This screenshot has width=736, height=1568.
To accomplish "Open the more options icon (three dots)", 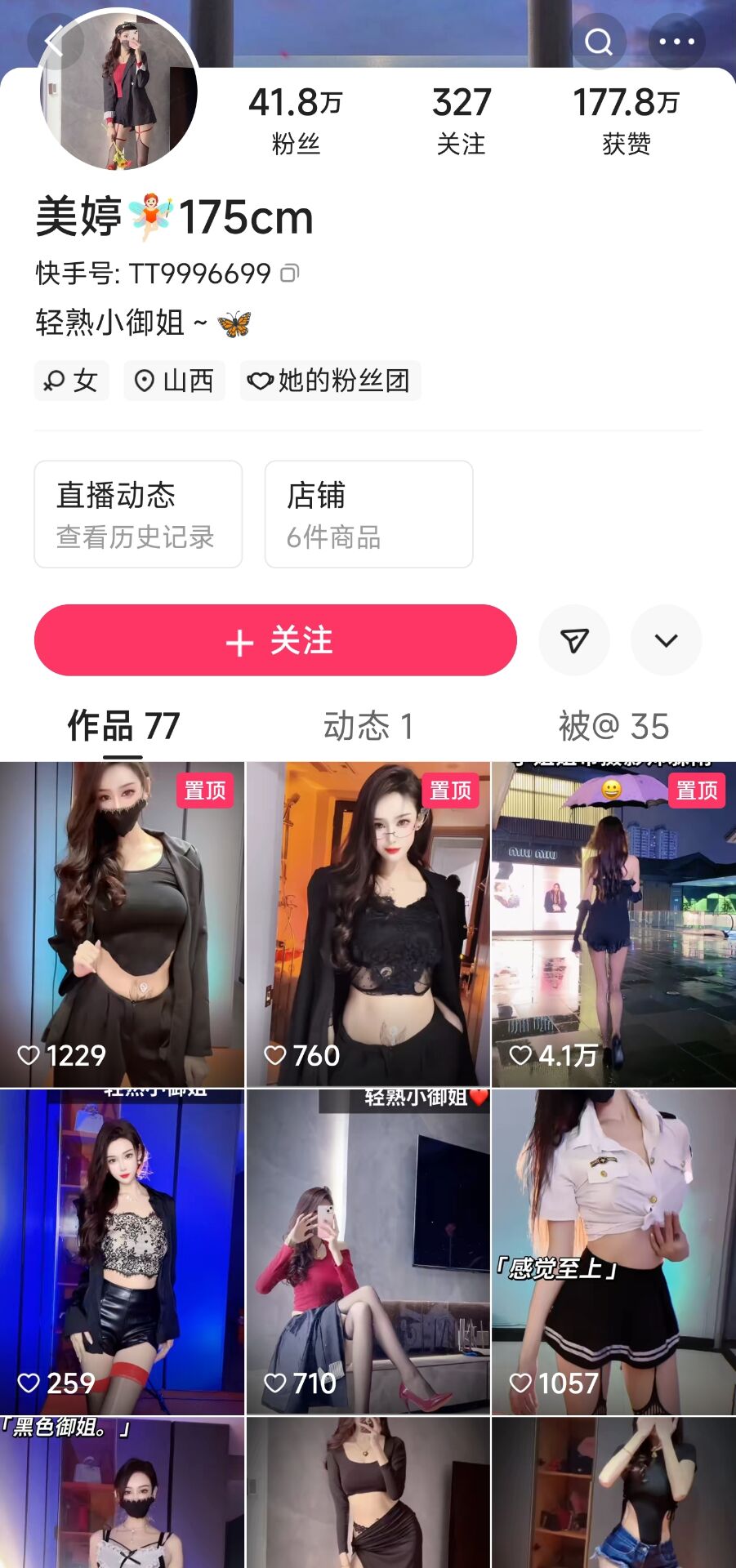I will pos(676,42).
